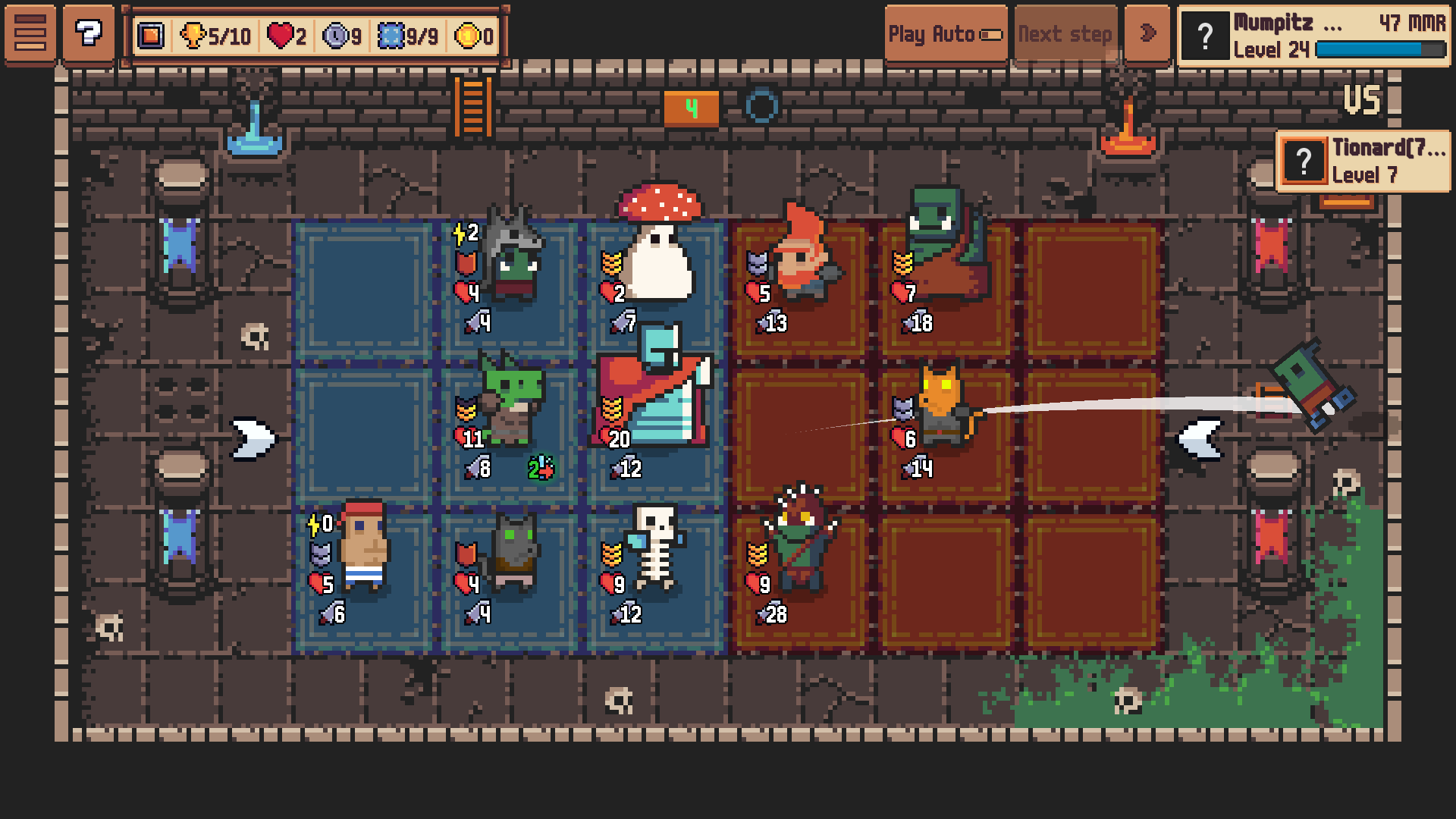Screen dimensions: 1456x819
Task: Open the help question mark button
Action: coord(89,34)
